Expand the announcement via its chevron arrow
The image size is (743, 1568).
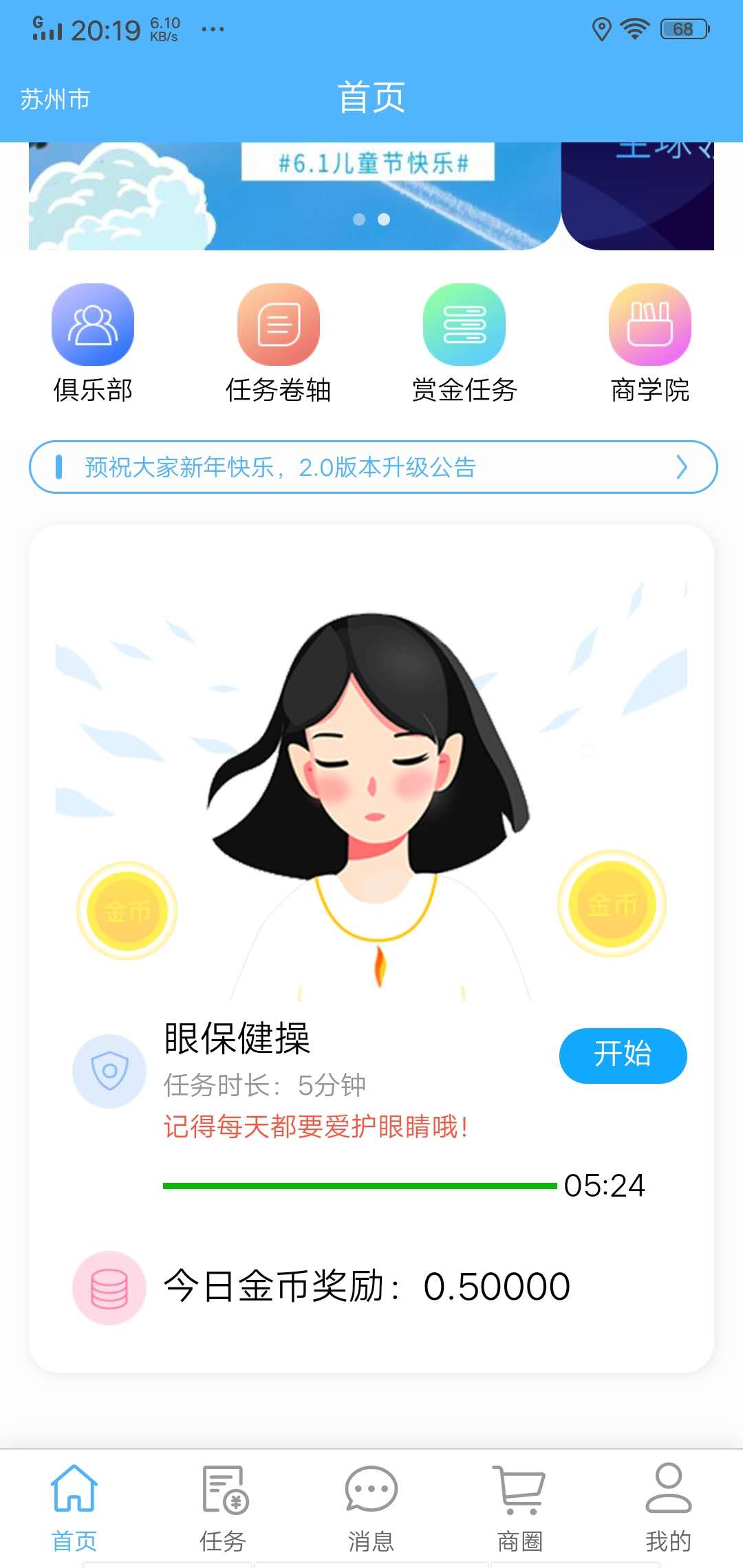pyautogui.click(x=682, y=467)
